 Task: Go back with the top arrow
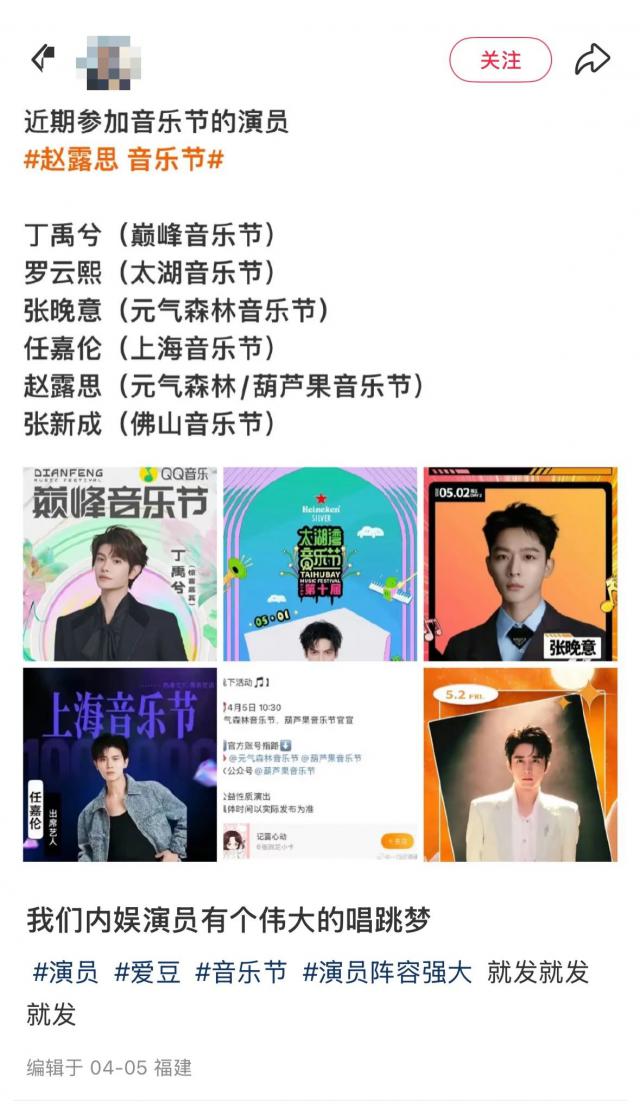click(x=42, y=58)
